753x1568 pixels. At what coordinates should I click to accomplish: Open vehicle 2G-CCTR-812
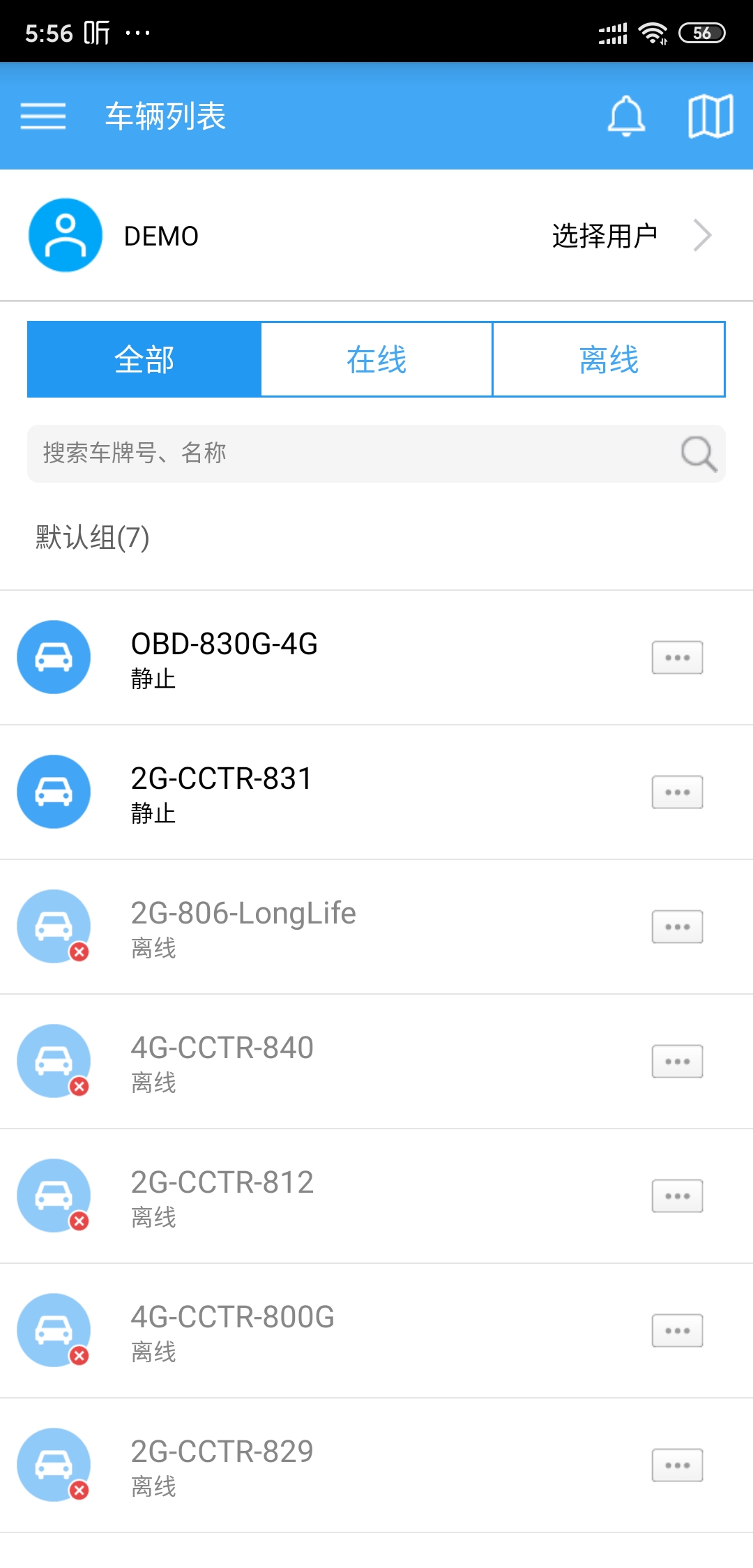(x=376, y=1196)
